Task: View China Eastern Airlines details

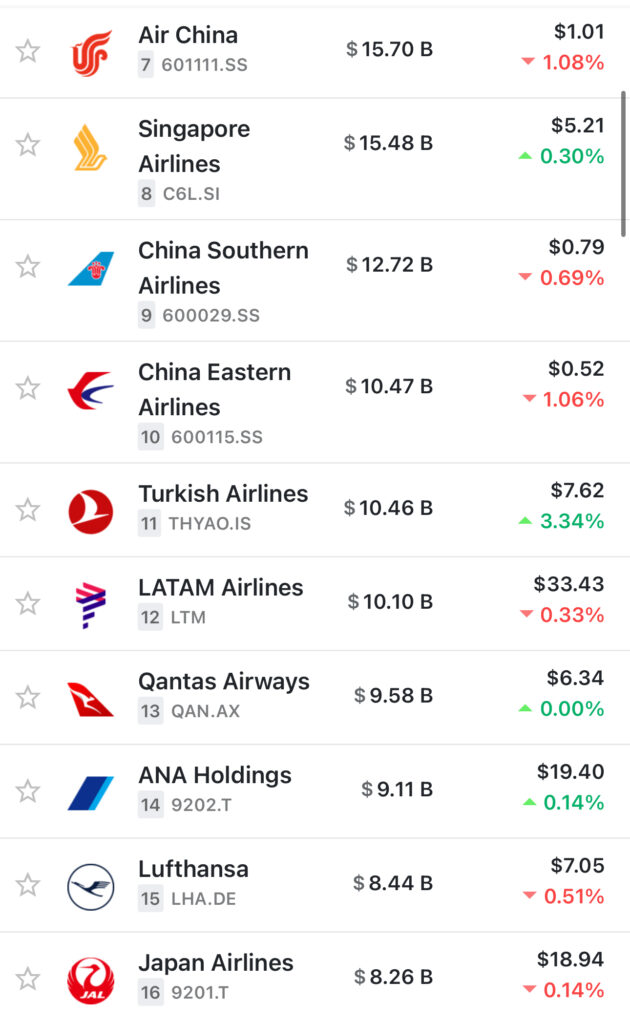Action: [x=315, y=402]
